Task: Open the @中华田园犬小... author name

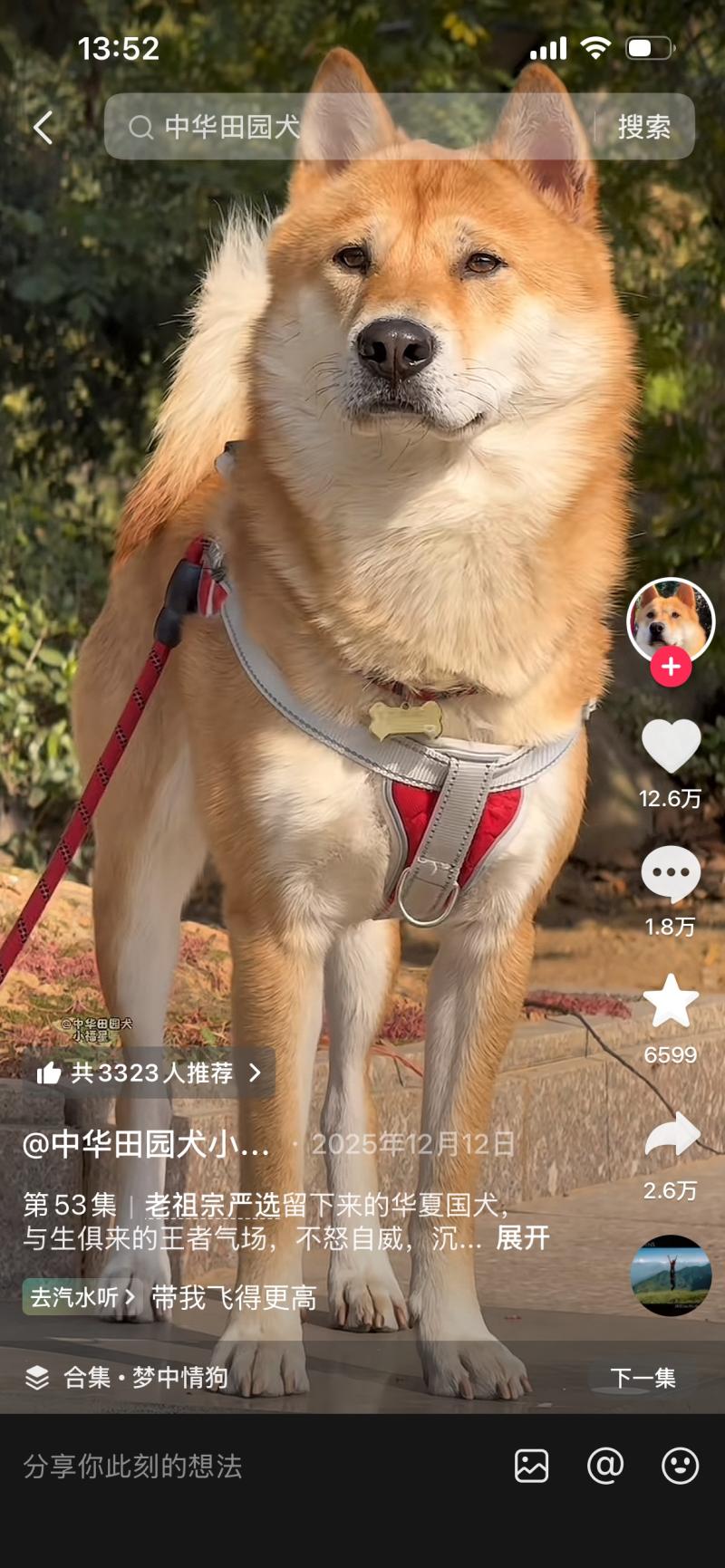Action: coord(147,1145)
